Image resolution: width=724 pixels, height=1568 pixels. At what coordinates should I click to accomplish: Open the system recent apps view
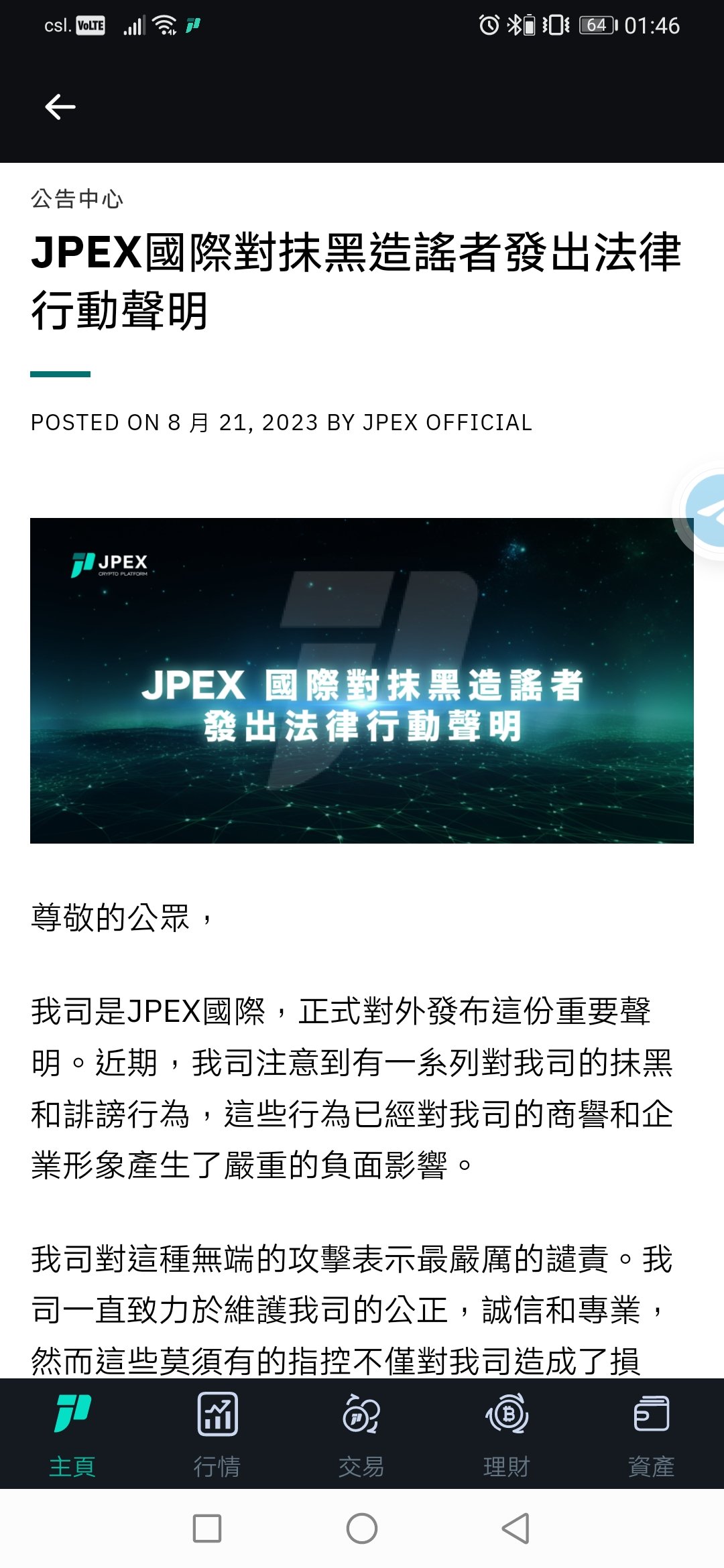pyautogui.click(x=207, y=1528)
